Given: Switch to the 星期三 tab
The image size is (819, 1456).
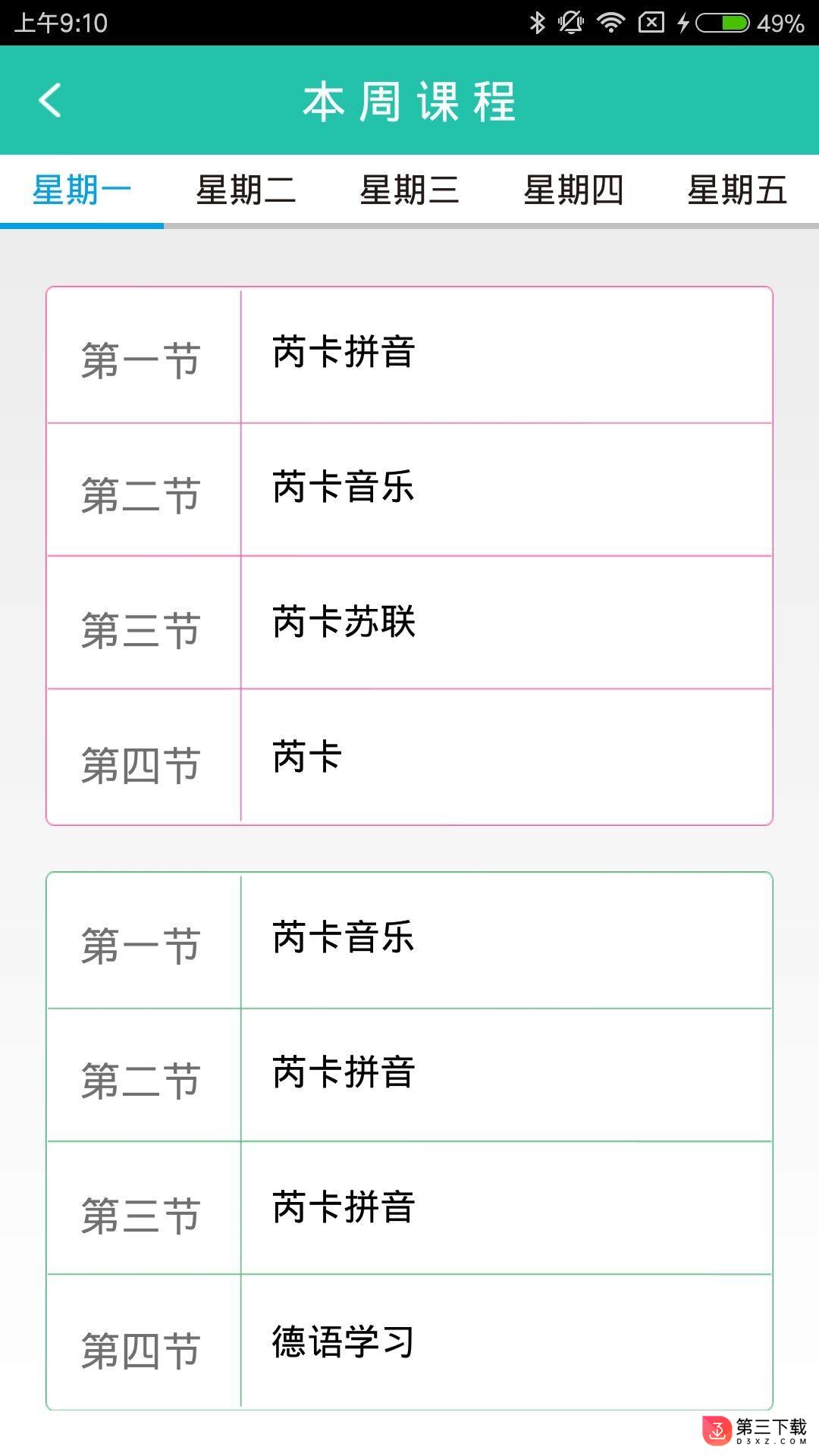Looking at the screenshot, I should pyautogui.click(x=409, y=190).
